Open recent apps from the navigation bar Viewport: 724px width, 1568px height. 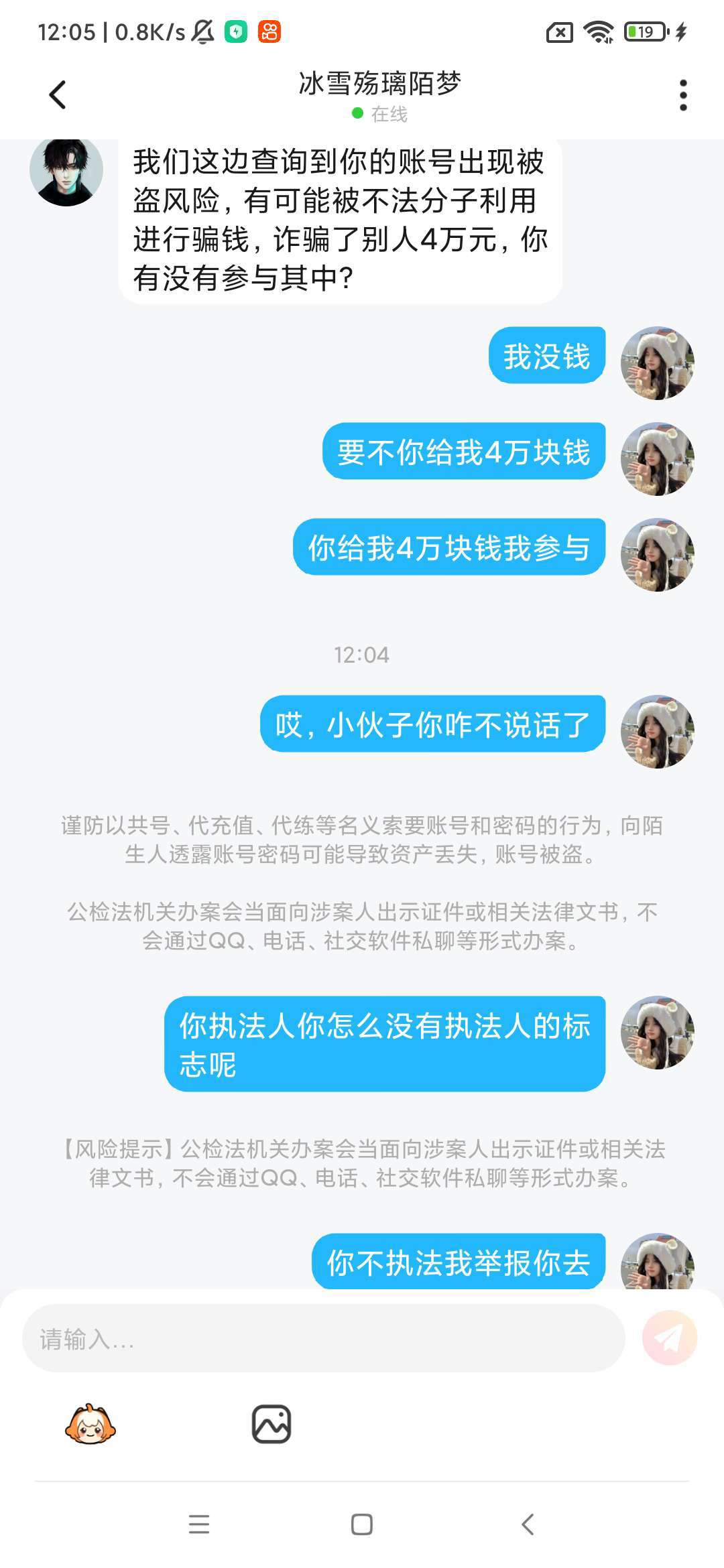(x=199, y=1524)
